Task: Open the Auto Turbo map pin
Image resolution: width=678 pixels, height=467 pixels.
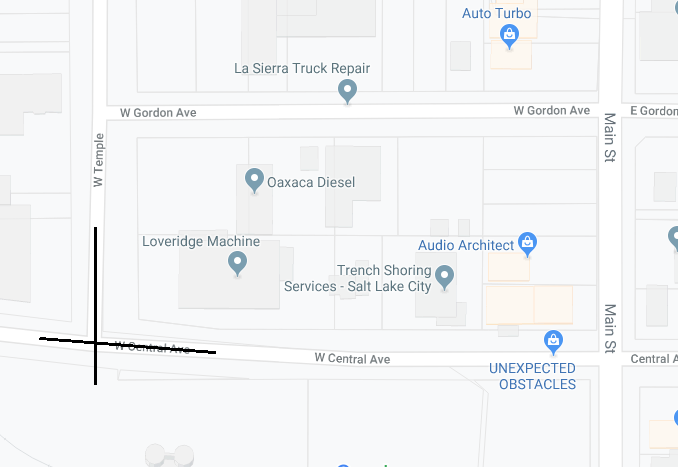Action: (x=509, y=37)
